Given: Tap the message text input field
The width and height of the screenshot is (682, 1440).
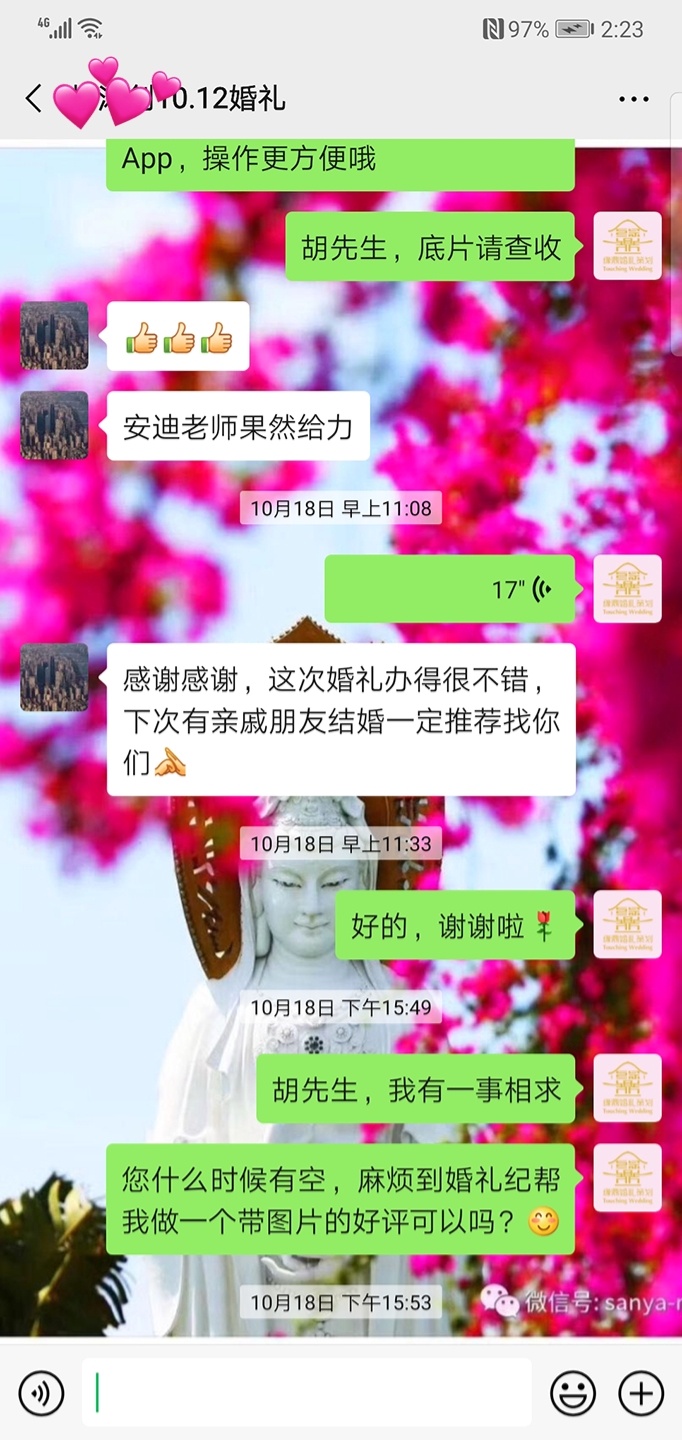Looking at the screenshot, I should 307,1392.
